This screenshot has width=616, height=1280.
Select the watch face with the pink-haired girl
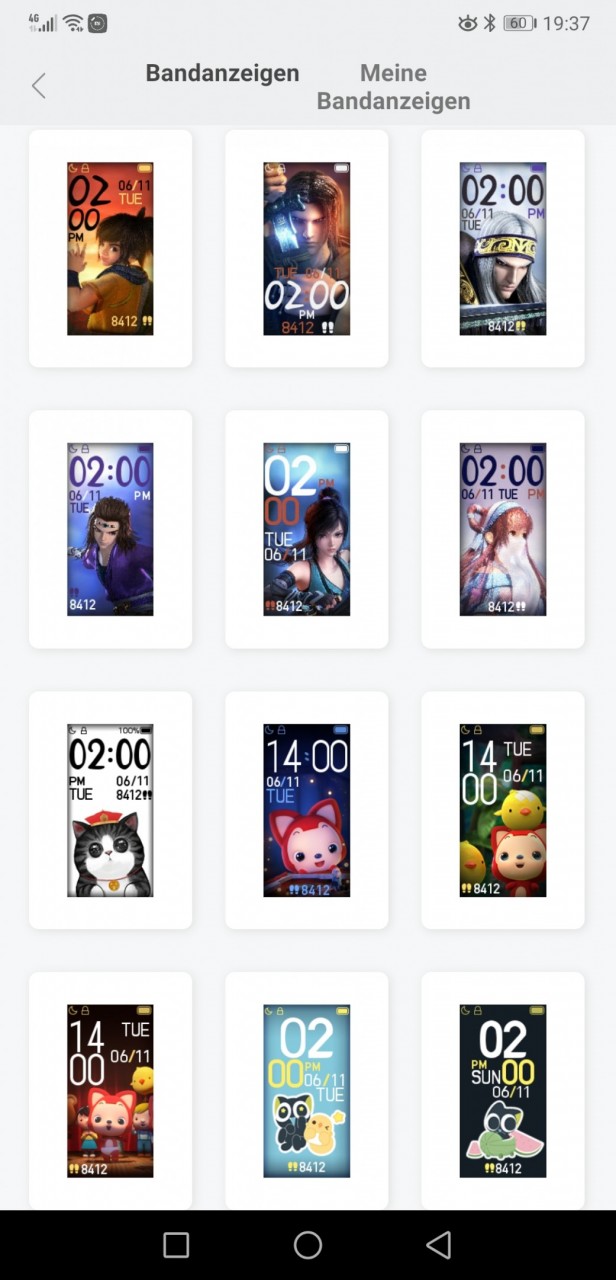(503, 529)
